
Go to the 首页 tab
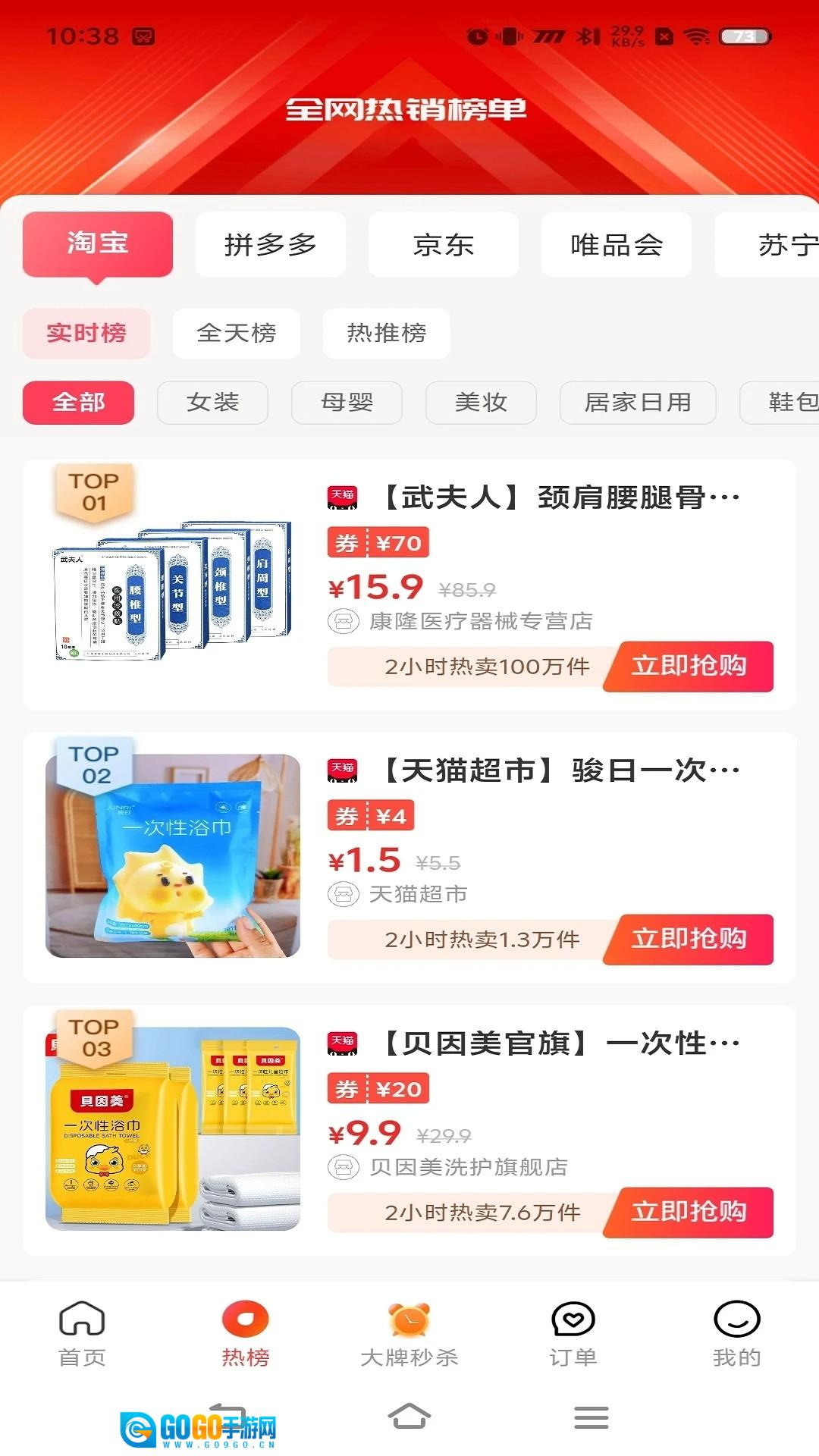[82, 1333]
